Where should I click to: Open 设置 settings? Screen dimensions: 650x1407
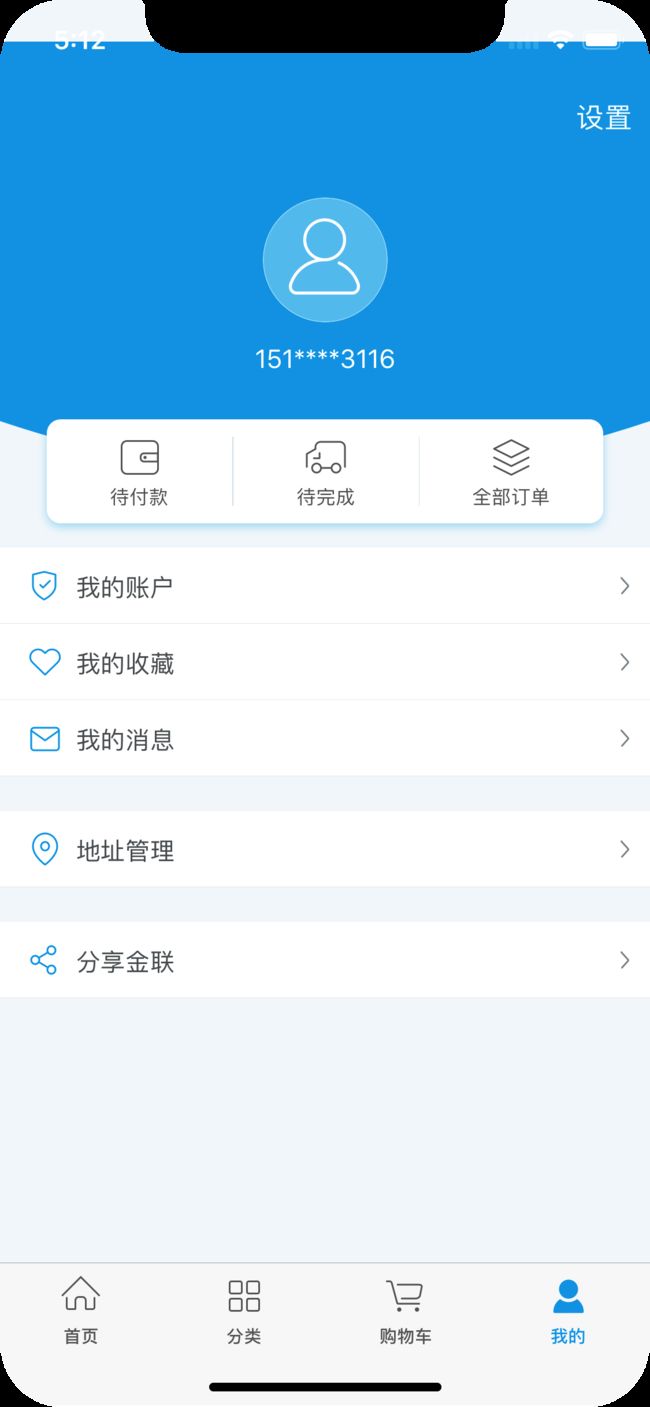(604, 118)
